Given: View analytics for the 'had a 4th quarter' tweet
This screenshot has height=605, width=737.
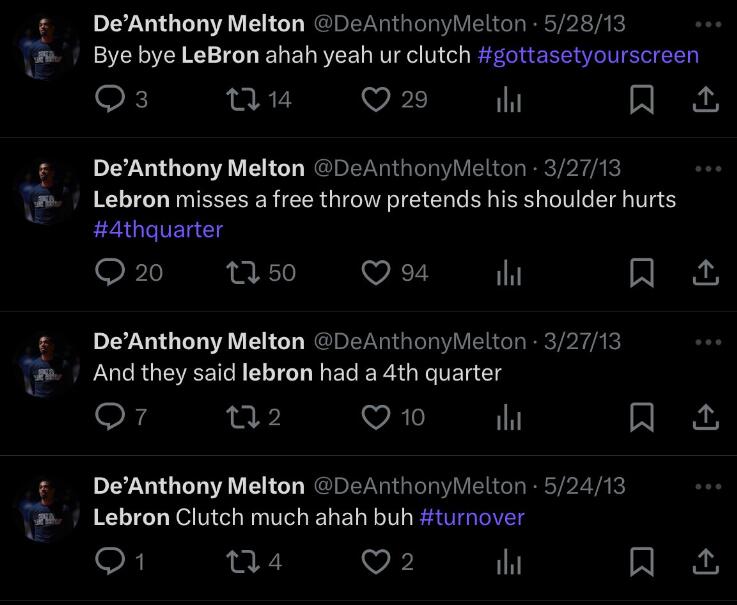Looking at the screenshot, I should click(x=510, y=417).
